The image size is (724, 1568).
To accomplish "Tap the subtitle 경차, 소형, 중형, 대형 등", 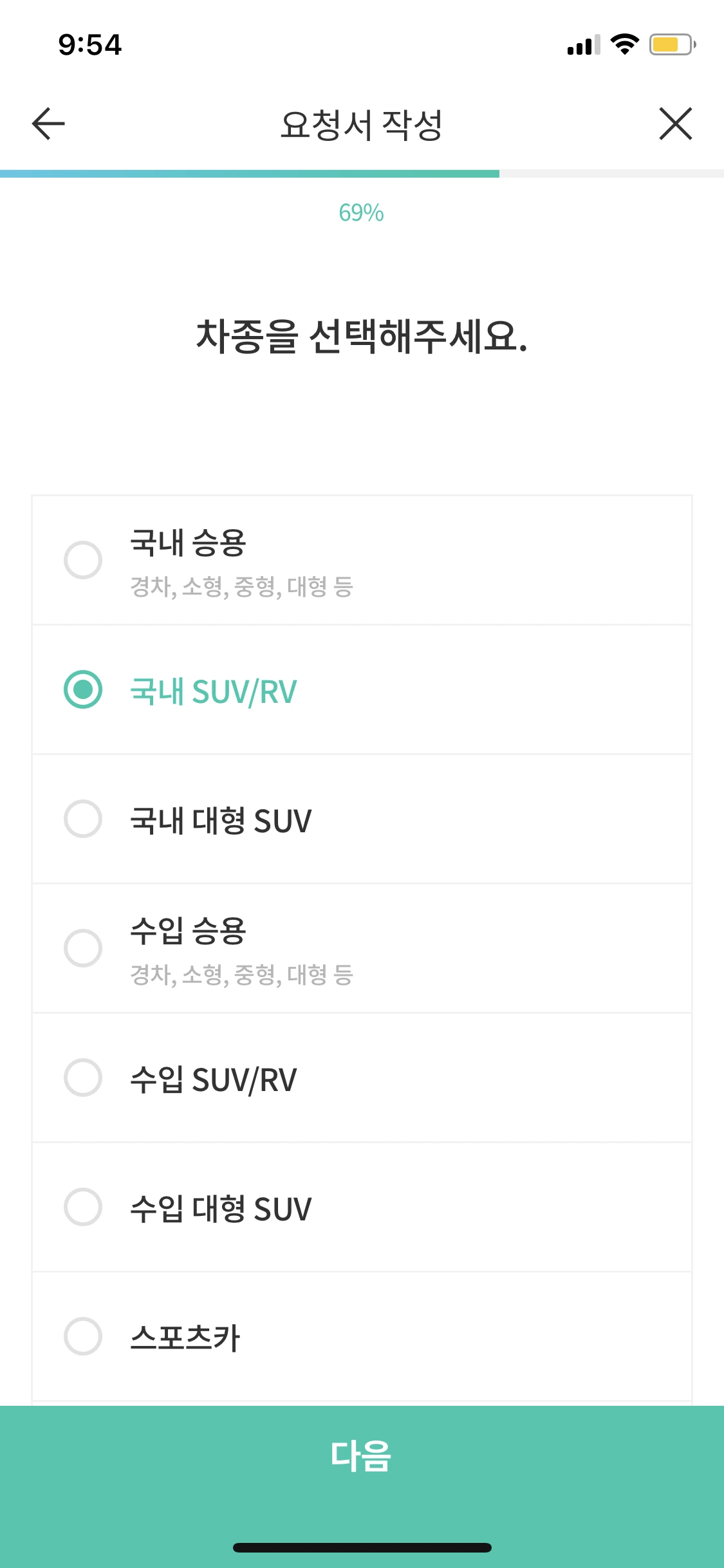I will pos(243,586).
